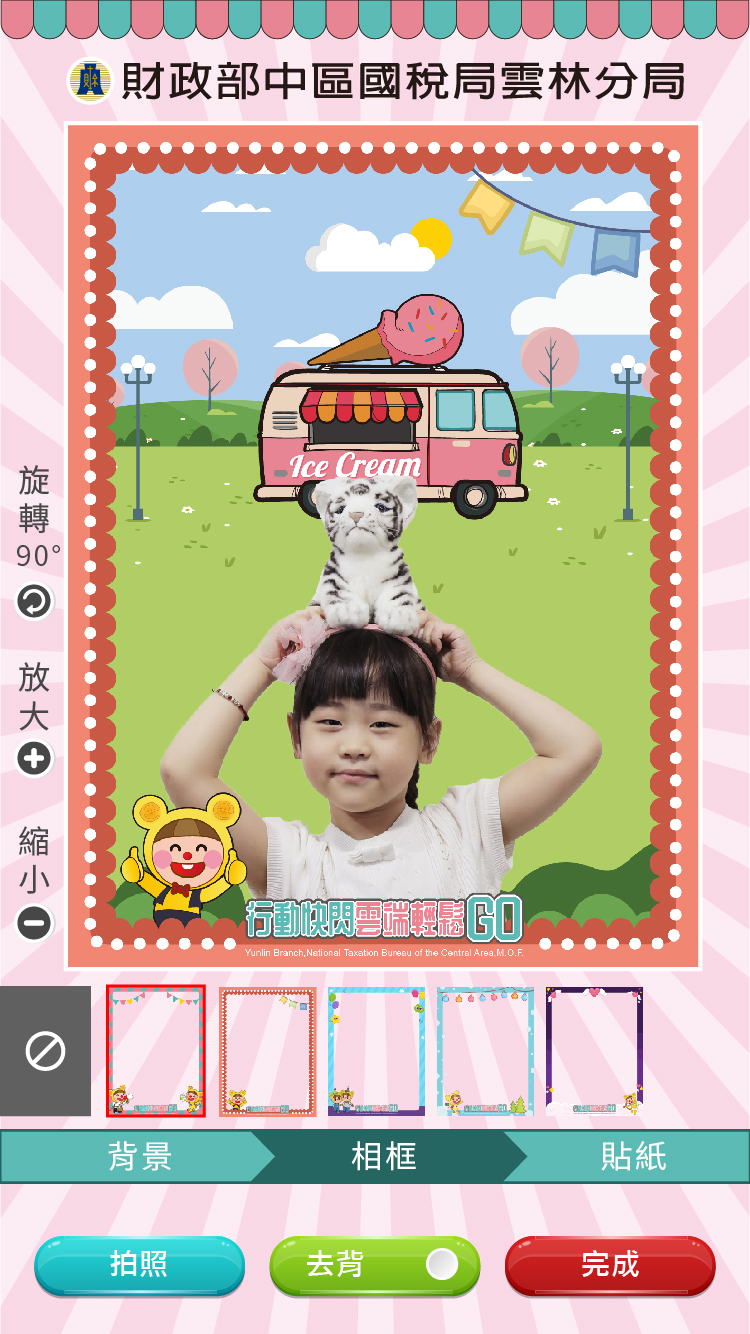Select the pink frame with bunting flags
This screenshot has height=1334, width=750.
click(156, 1051)
